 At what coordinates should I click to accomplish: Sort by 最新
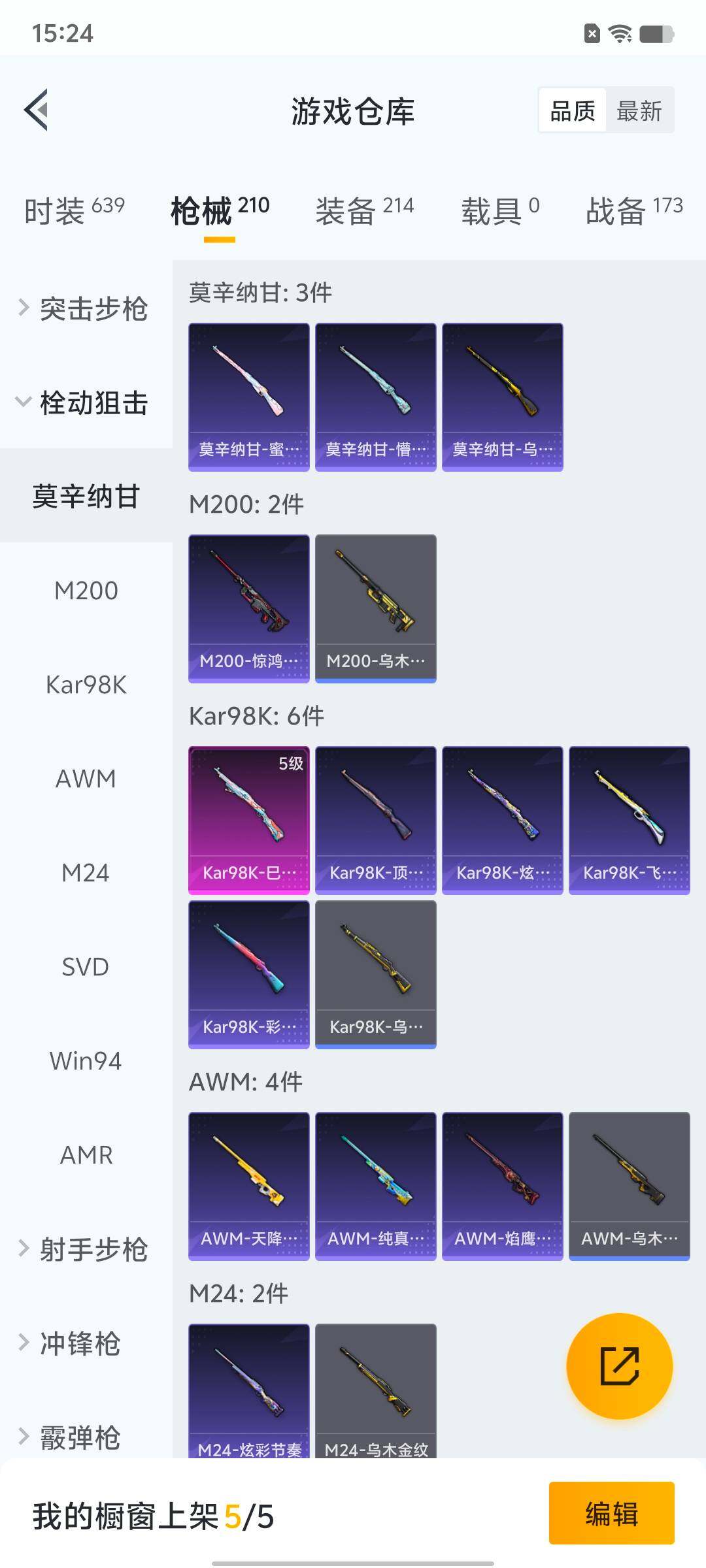click(x=639, y=110)
